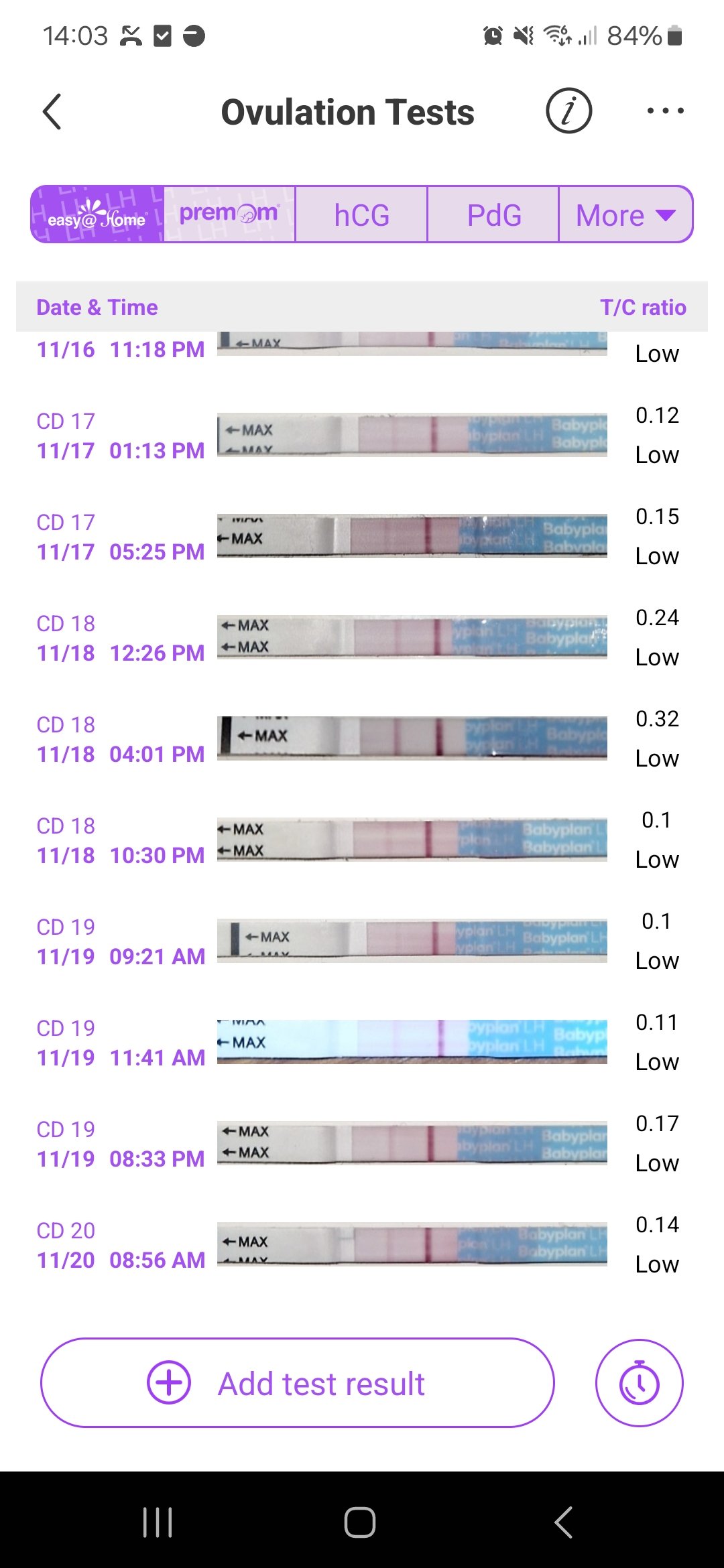The height and width of the screenshot is (1568, 724).
Task: Open the three-dot overflow menu
Action: click(665, 111)
